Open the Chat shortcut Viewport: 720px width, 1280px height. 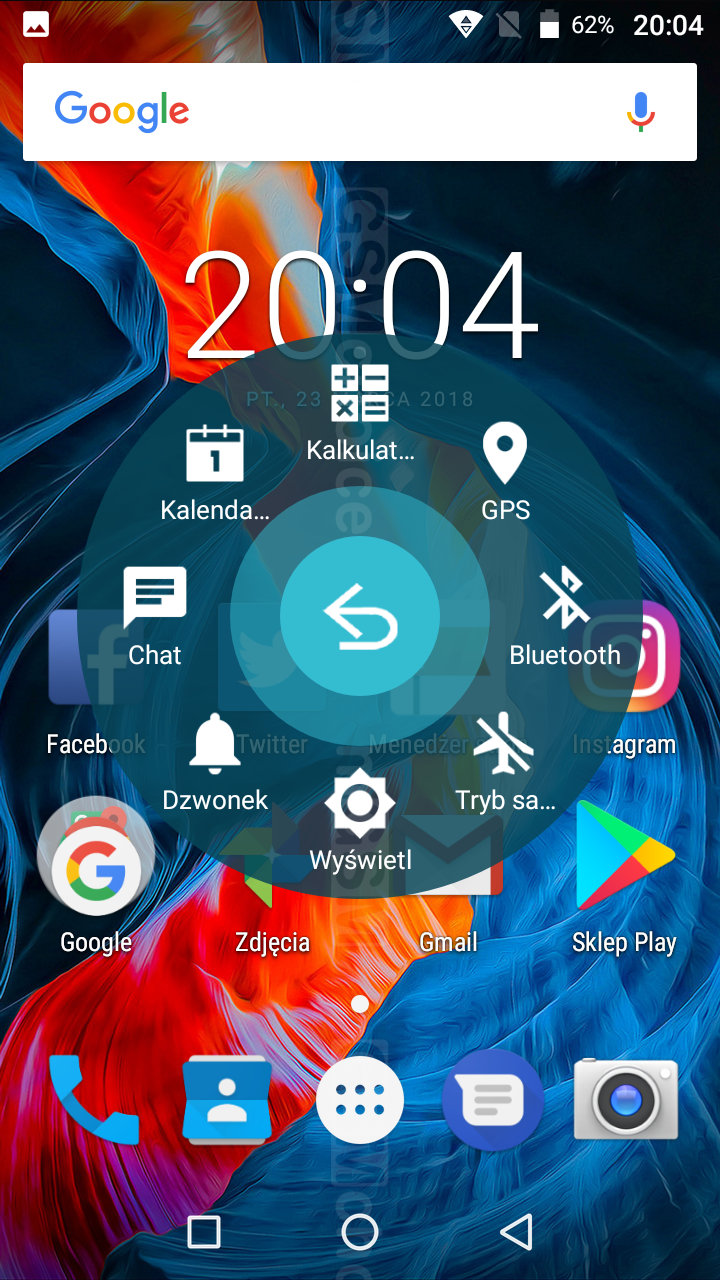(x=155, y=617)
